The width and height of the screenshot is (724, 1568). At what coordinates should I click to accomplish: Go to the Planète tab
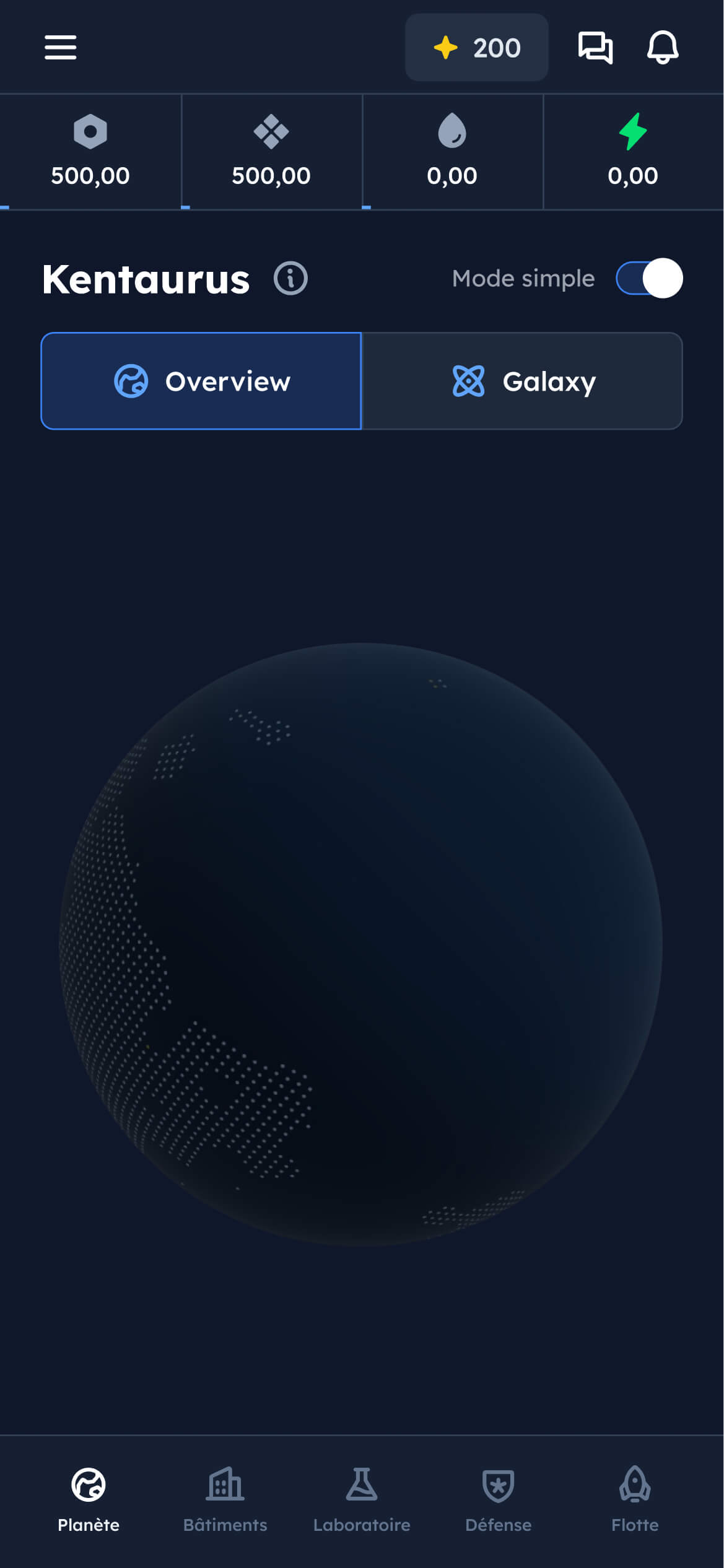point(89,1498)
